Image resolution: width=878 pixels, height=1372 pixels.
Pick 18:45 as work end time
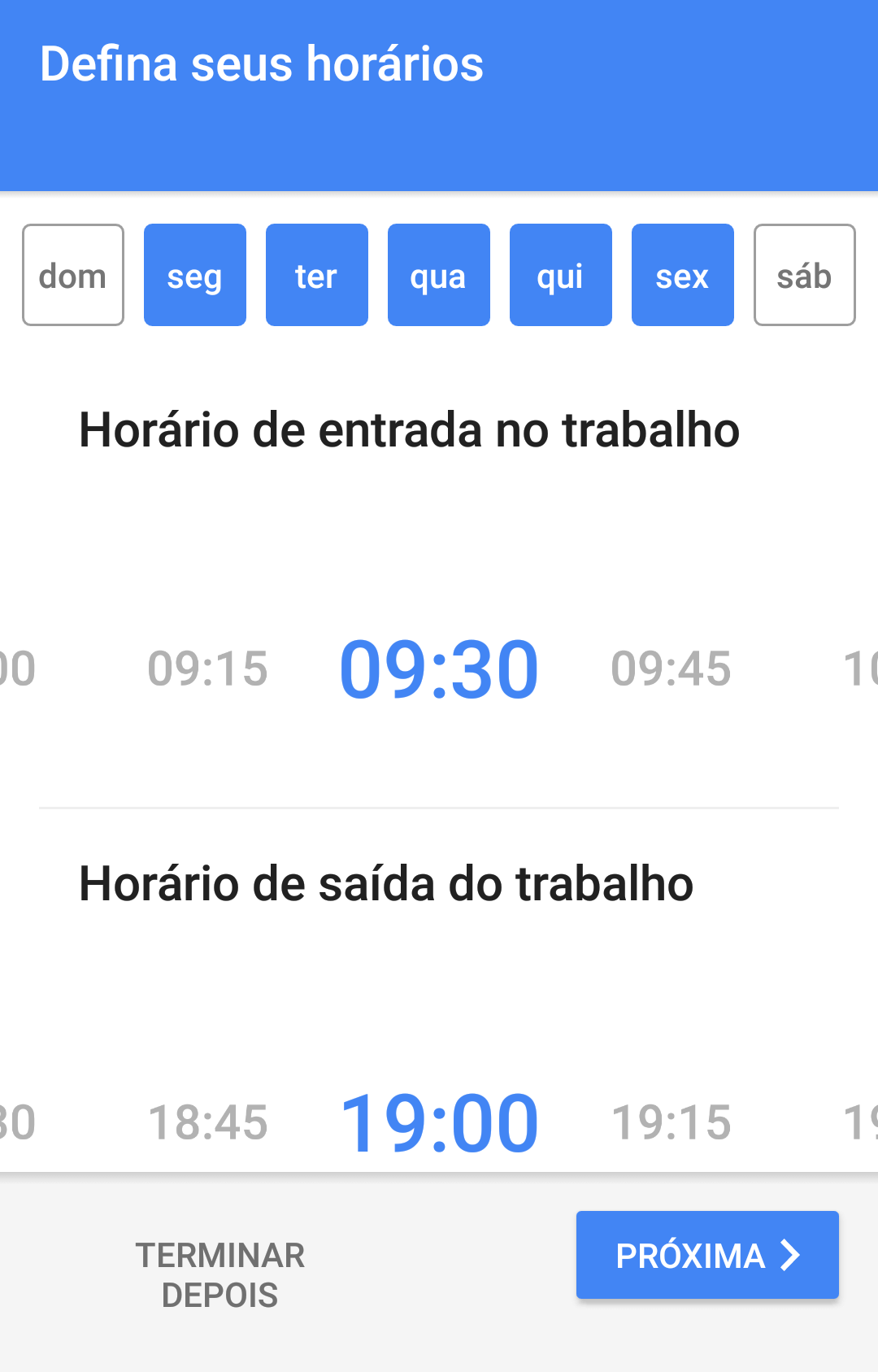tap(207, 1122)
